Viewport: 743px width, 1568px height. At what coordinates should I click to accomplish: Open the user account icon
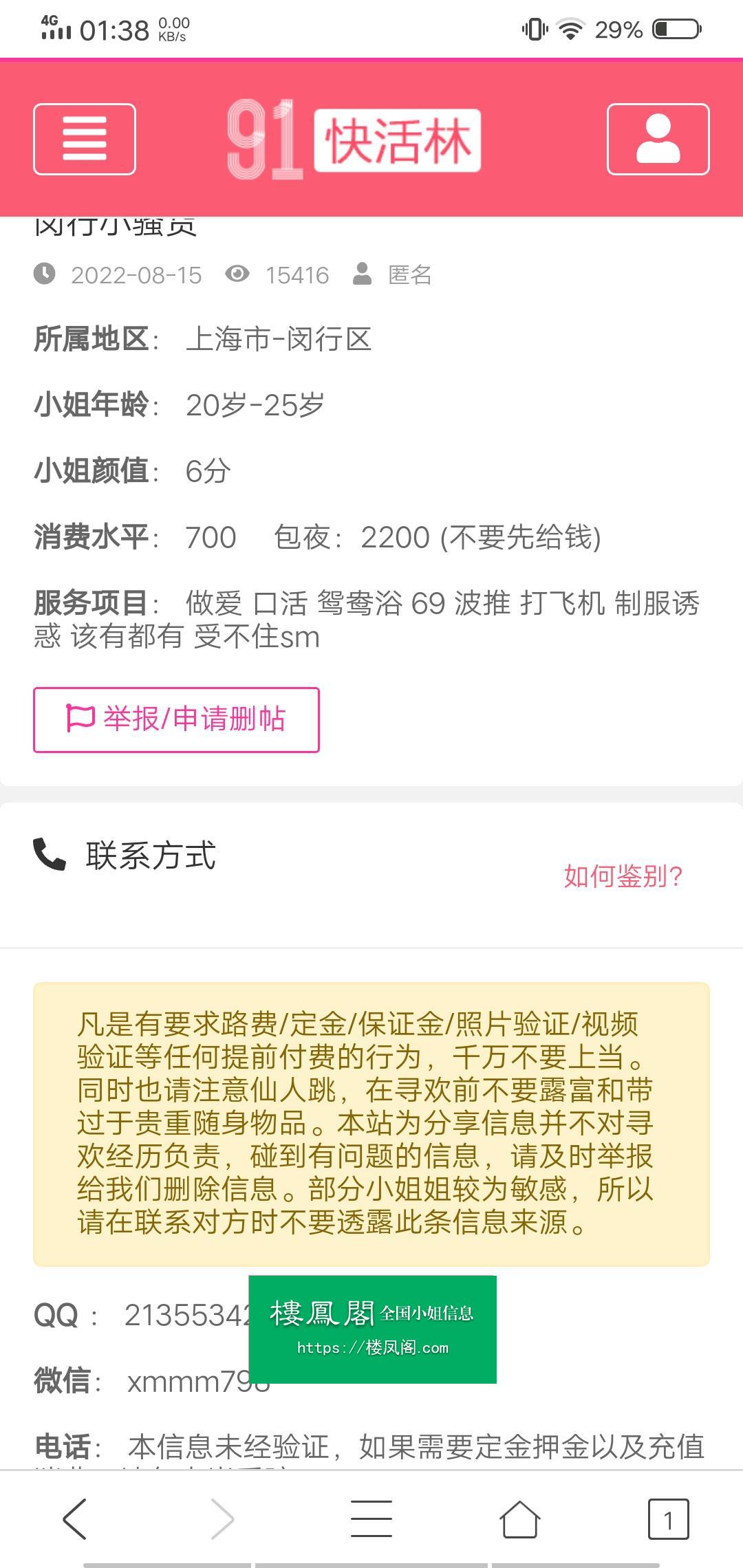658,139
